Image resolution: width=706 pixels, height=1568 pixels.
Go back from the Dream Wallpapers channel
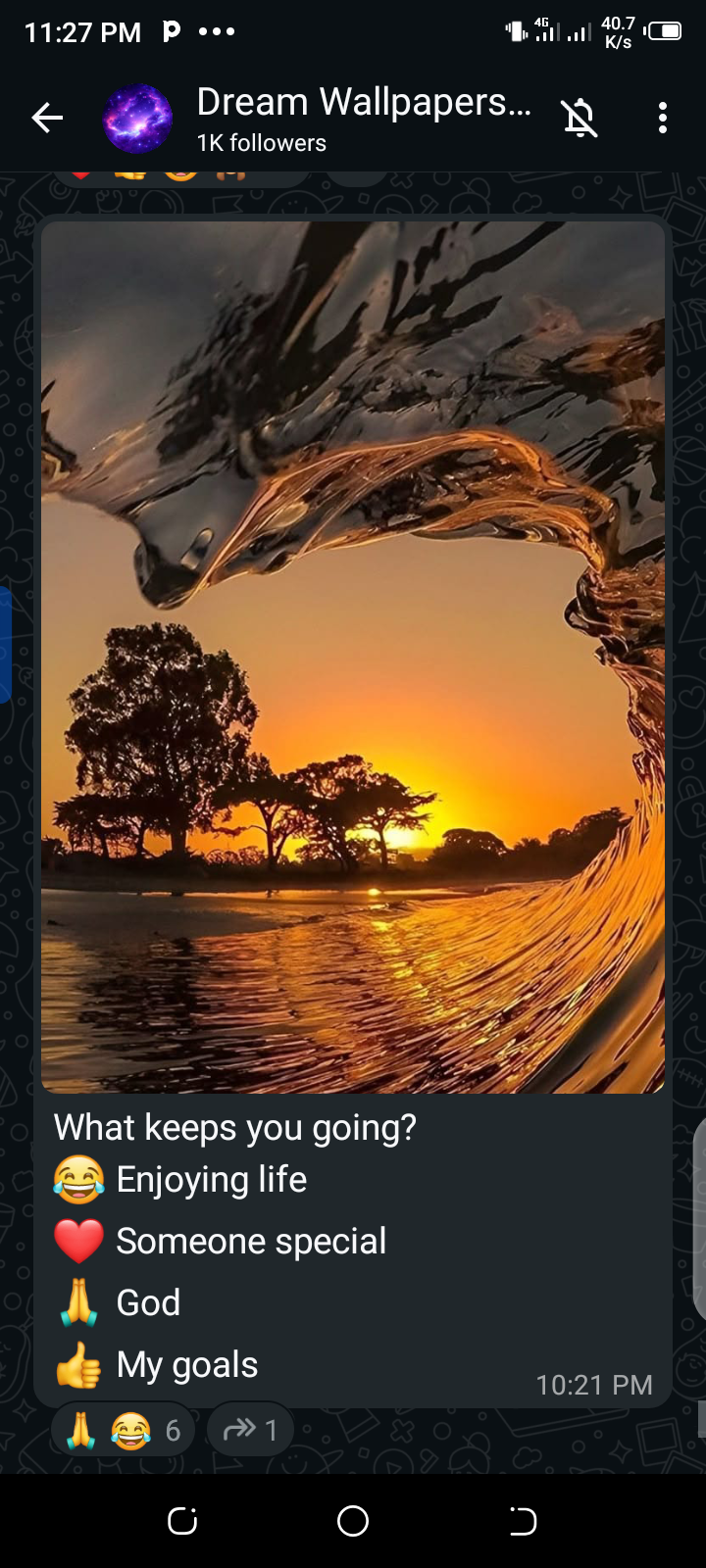(46, 119)
